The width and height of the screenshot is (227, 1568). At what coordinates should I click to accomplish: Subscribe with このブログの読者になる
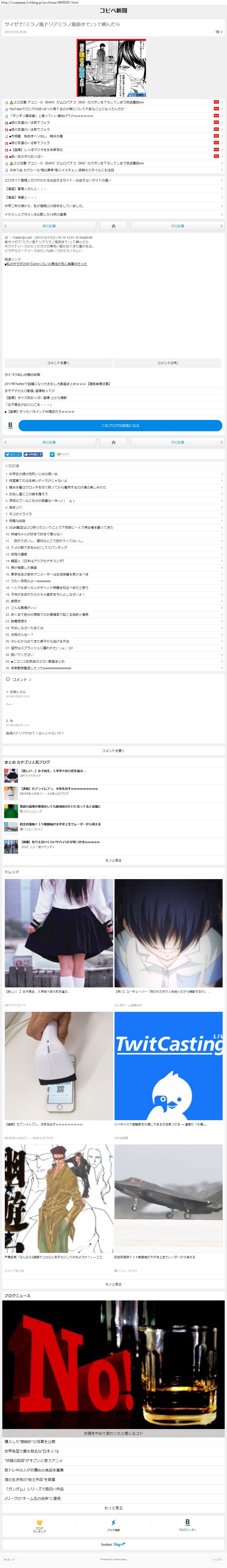pyautogui.click(x=120, y=425)
